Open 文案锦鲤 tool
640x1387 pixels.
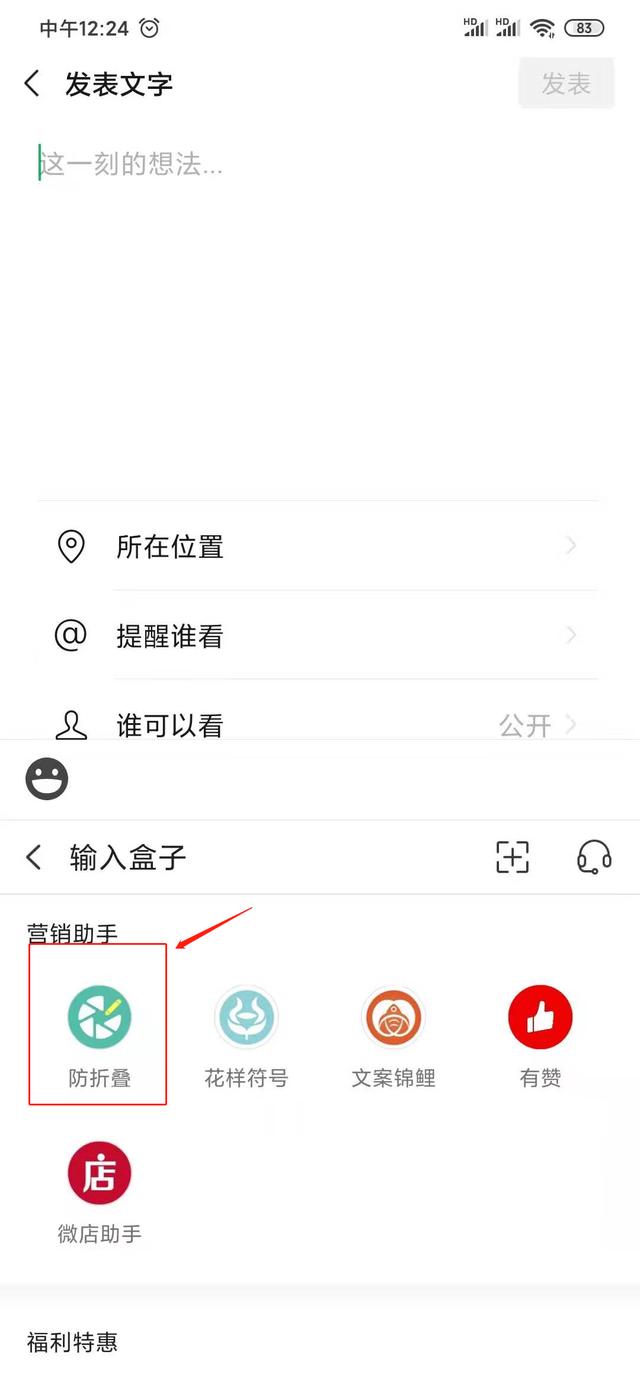(393, 1030)
